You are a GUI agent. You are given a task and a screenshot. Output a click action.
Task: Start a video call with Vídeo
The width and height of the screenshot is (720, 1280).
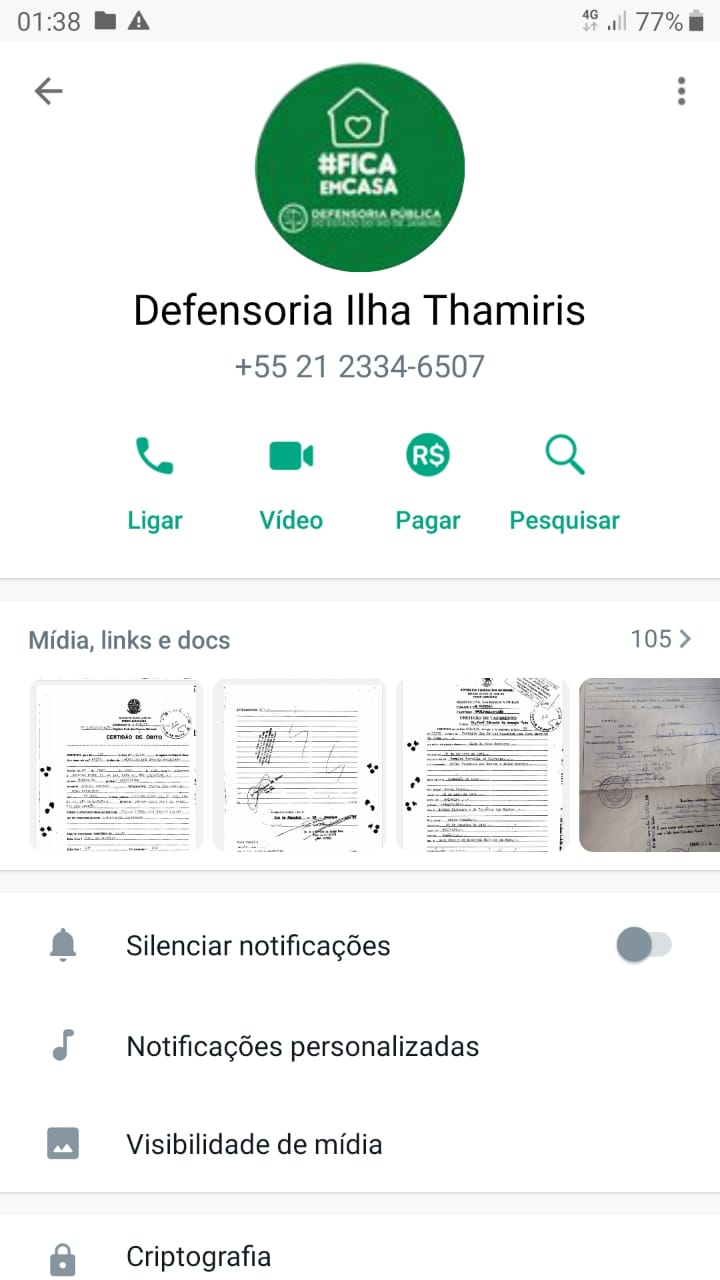click(x=291, y=480)
